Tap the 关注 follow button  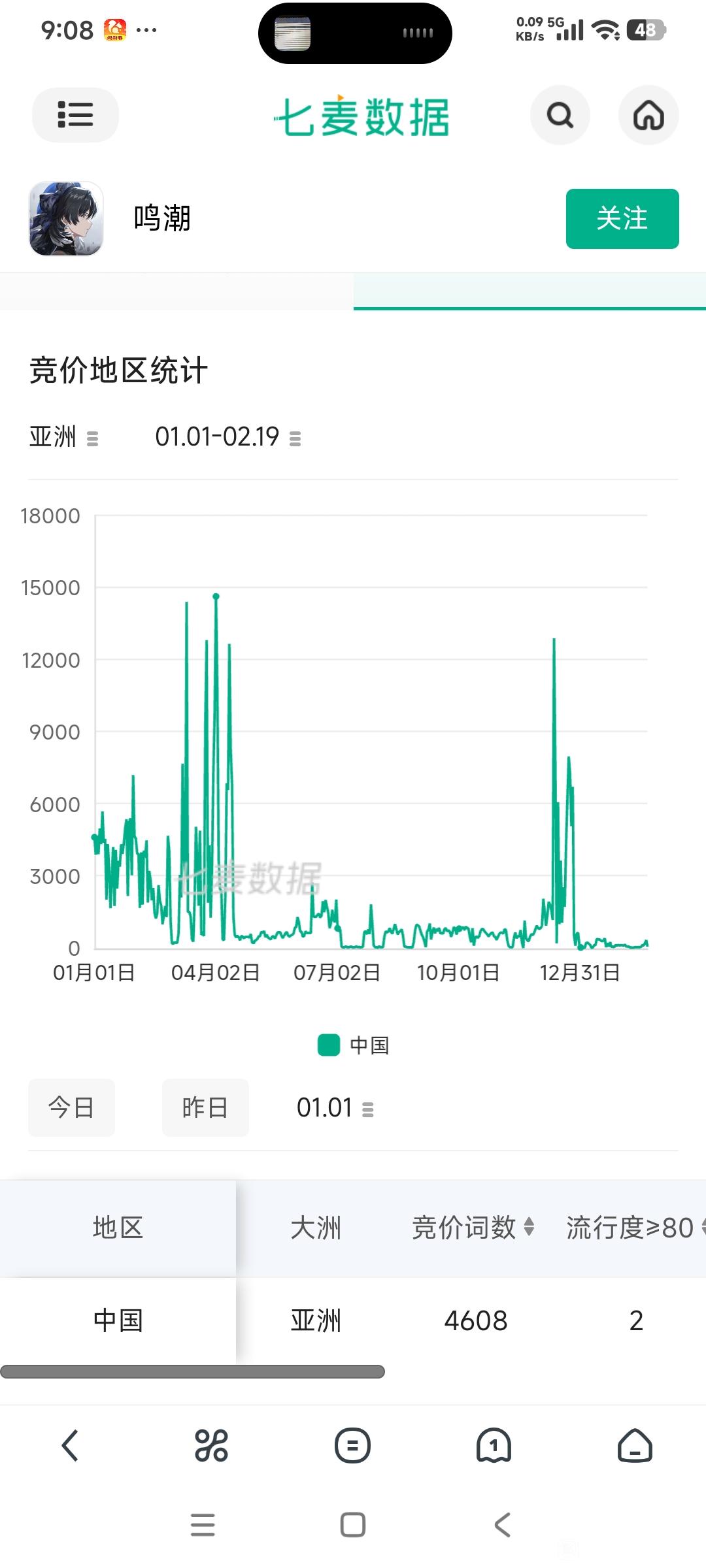click(x=622, y=219)
